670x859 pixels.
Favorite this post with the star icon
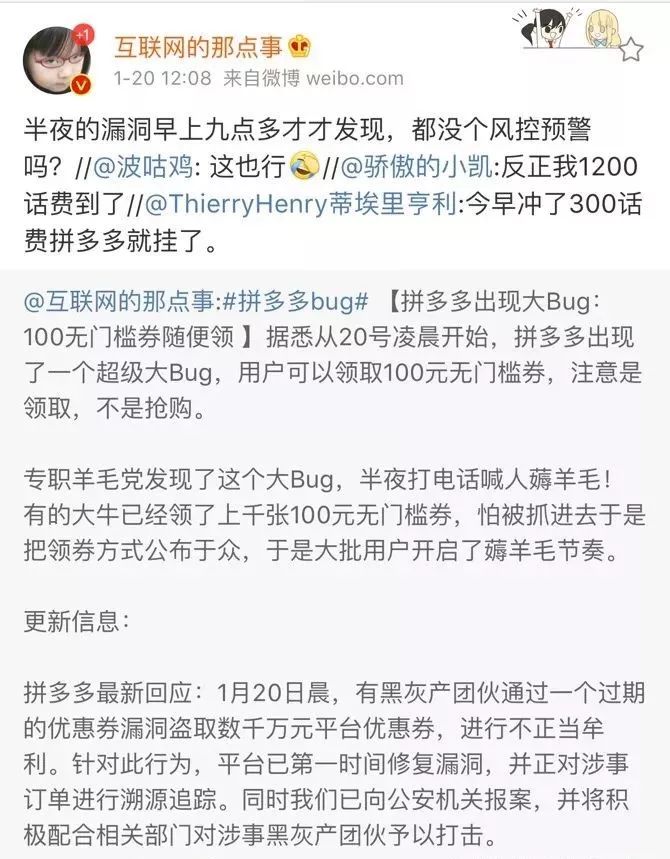[630, 49]
